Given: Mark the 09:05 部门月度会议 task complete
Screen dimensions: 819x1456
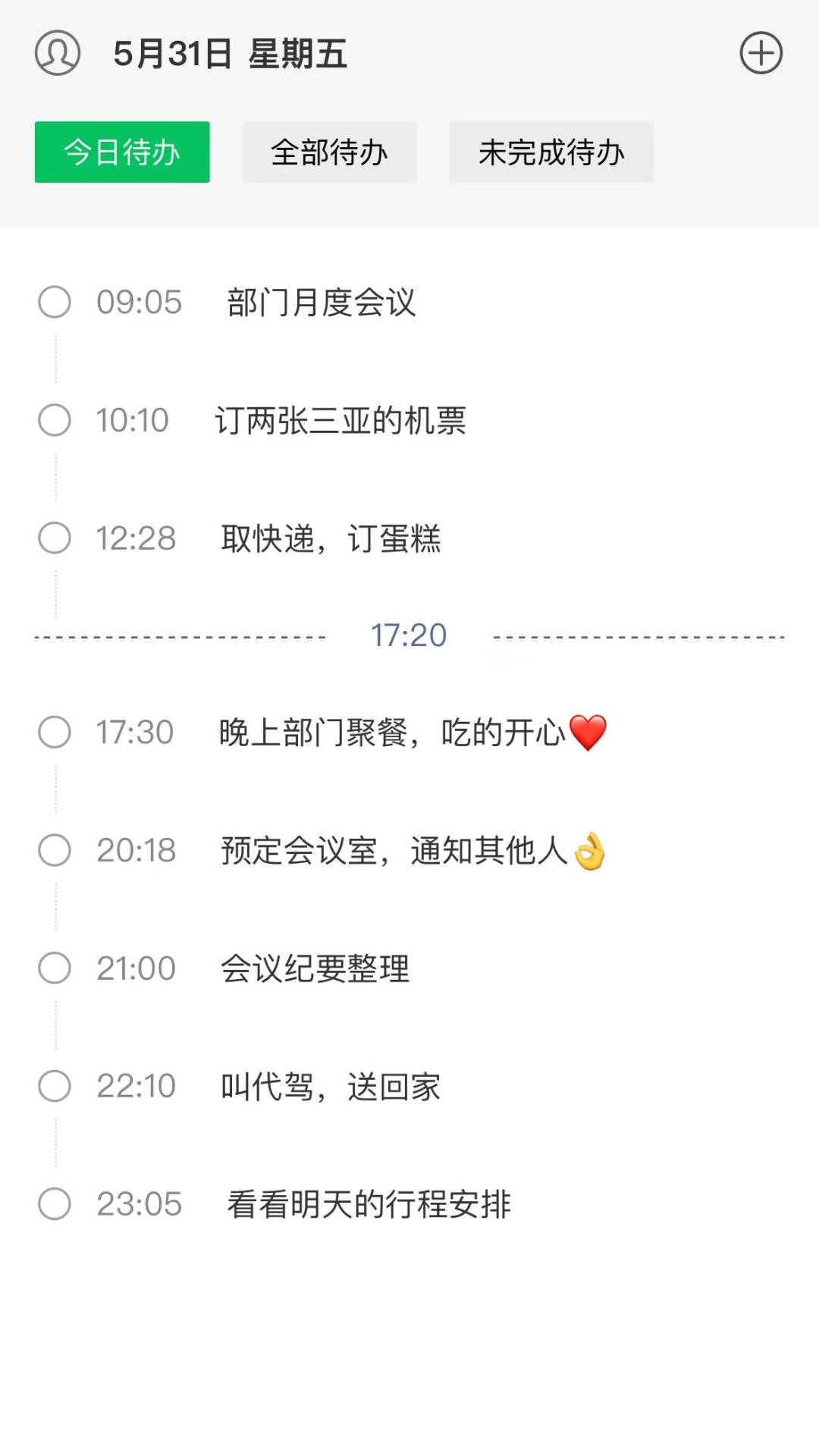Looking at the screenshot, I should [54, 303].
